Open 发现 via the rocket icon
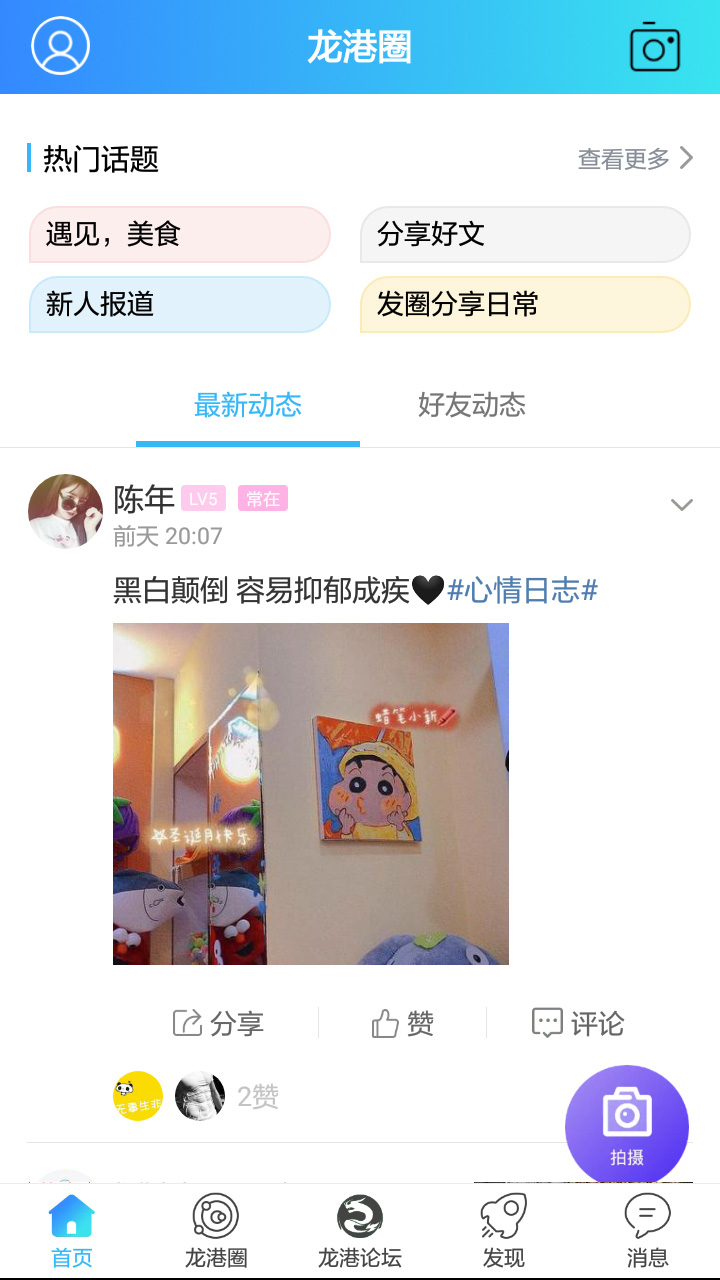Image resolution: width=720 pixels, height=1280 pixels. point(503,1230)
